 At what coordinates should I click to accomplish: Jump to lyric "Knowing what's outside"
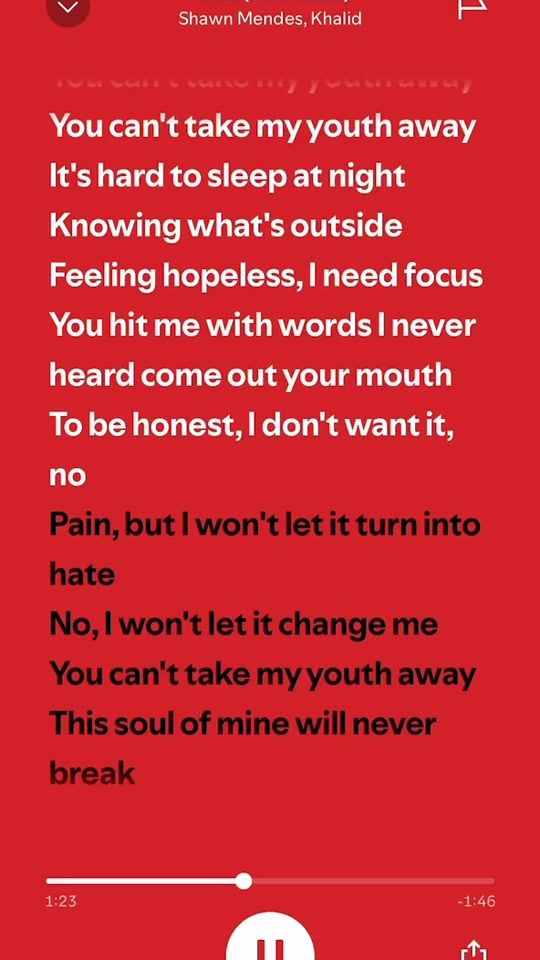pos(226,226)
